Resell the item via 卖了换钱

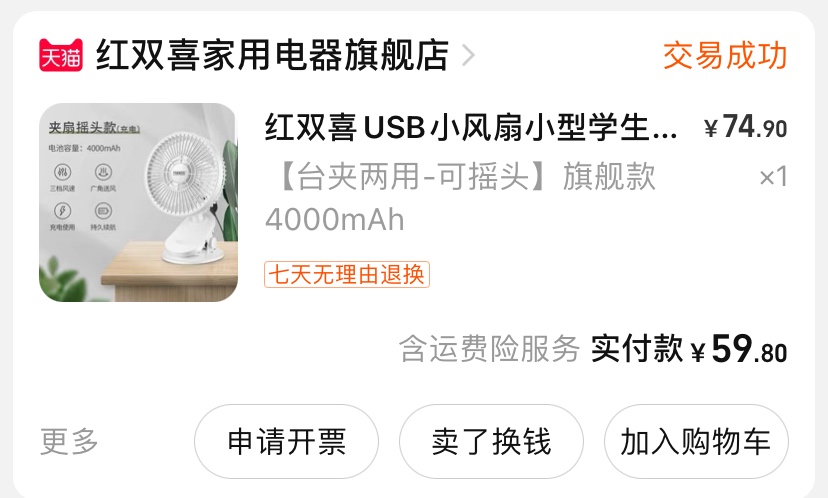tap(491, 441)
